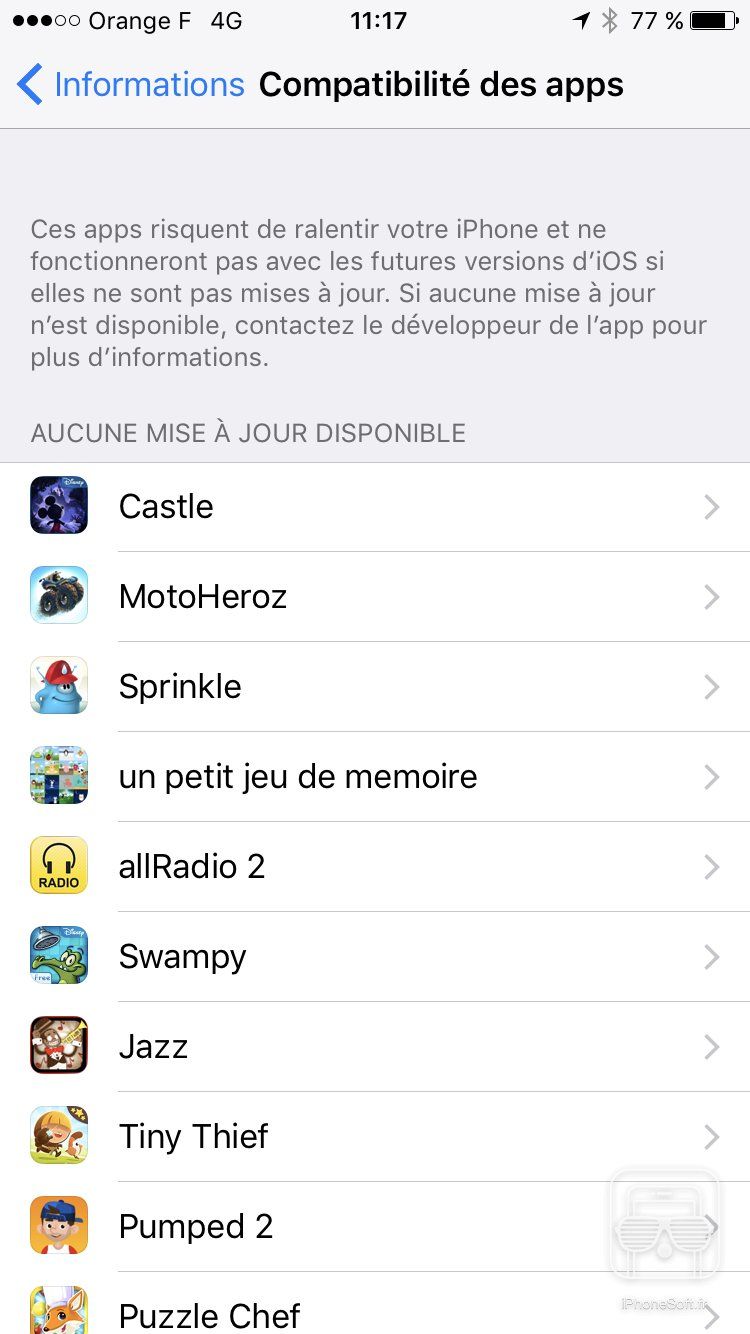Tap the Pumped 2 app icon
The width and height of the screenshot is (750, 1334).
tap(58, 1225)
